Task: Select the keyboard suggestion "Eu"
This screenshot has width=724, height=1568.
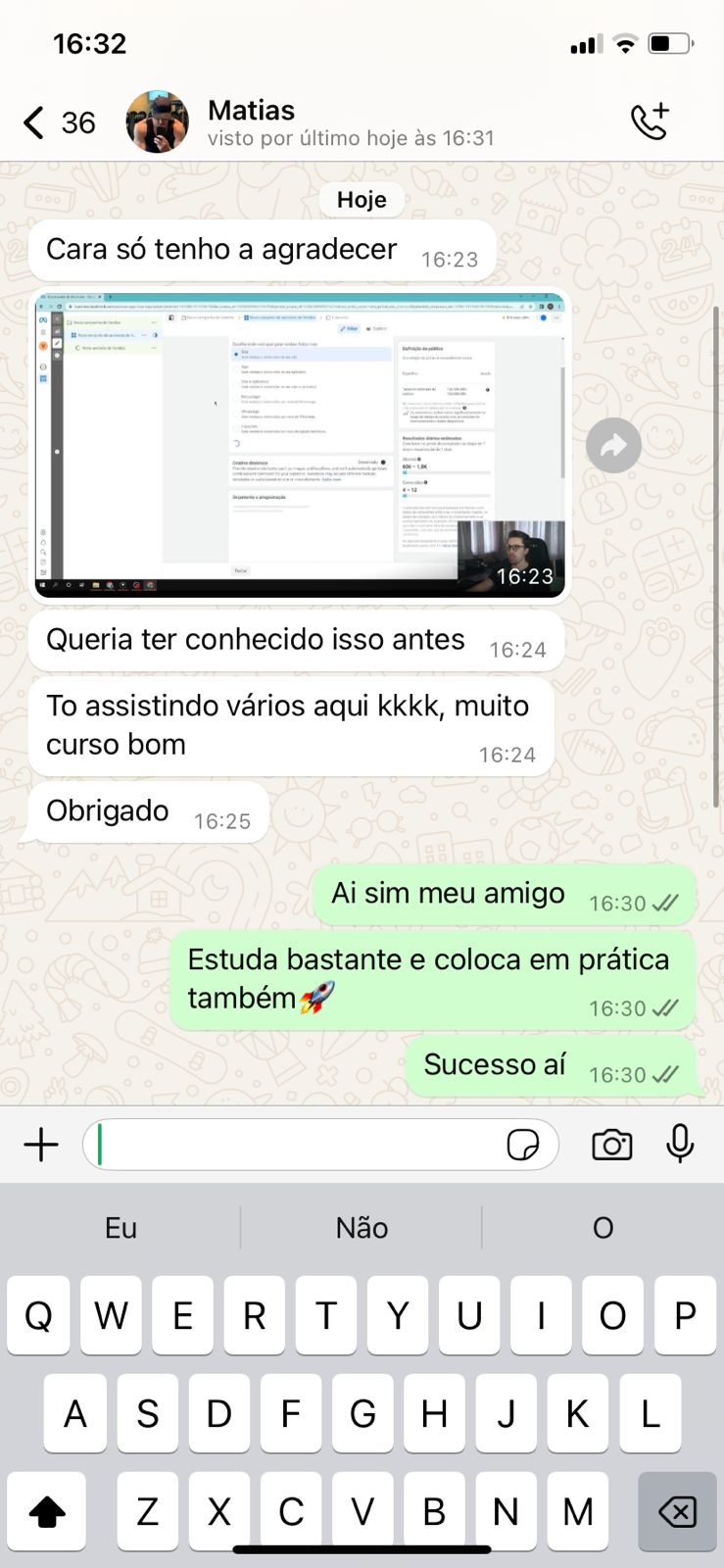Action: [x=121, y=1228]
